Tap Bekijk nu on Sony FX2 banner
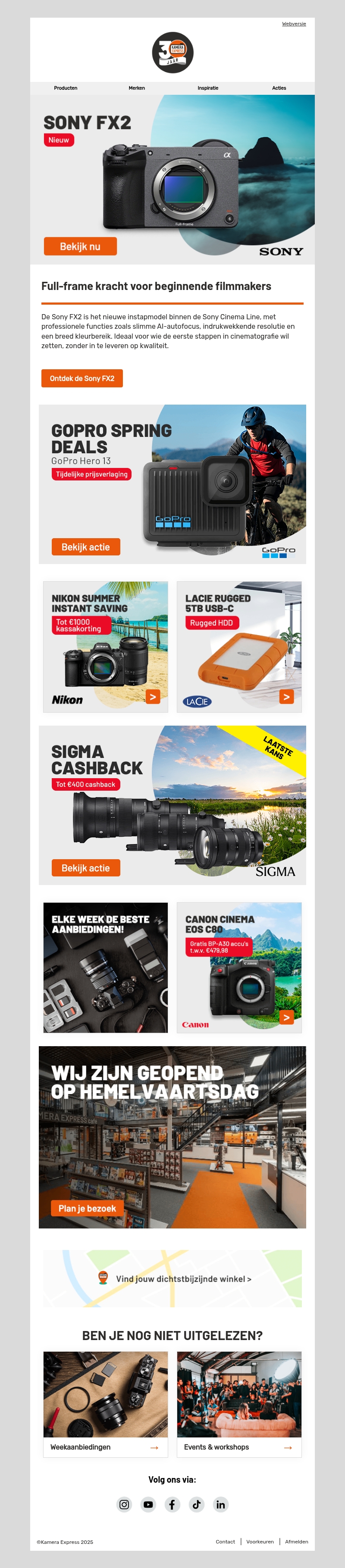 80,246
